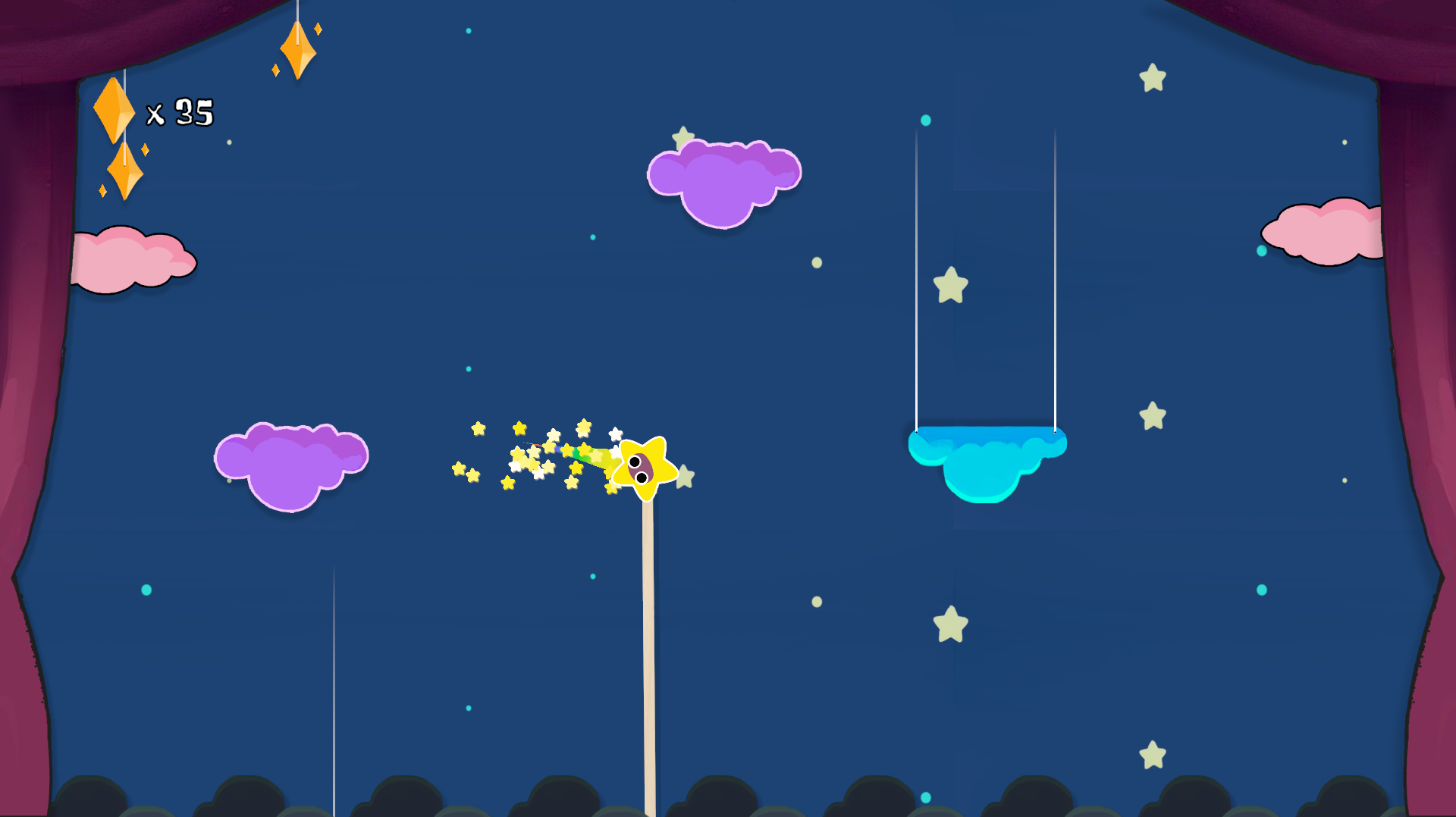1456x817 pixels.
Task: Tap the yellow star character
Action: [644, 468]
